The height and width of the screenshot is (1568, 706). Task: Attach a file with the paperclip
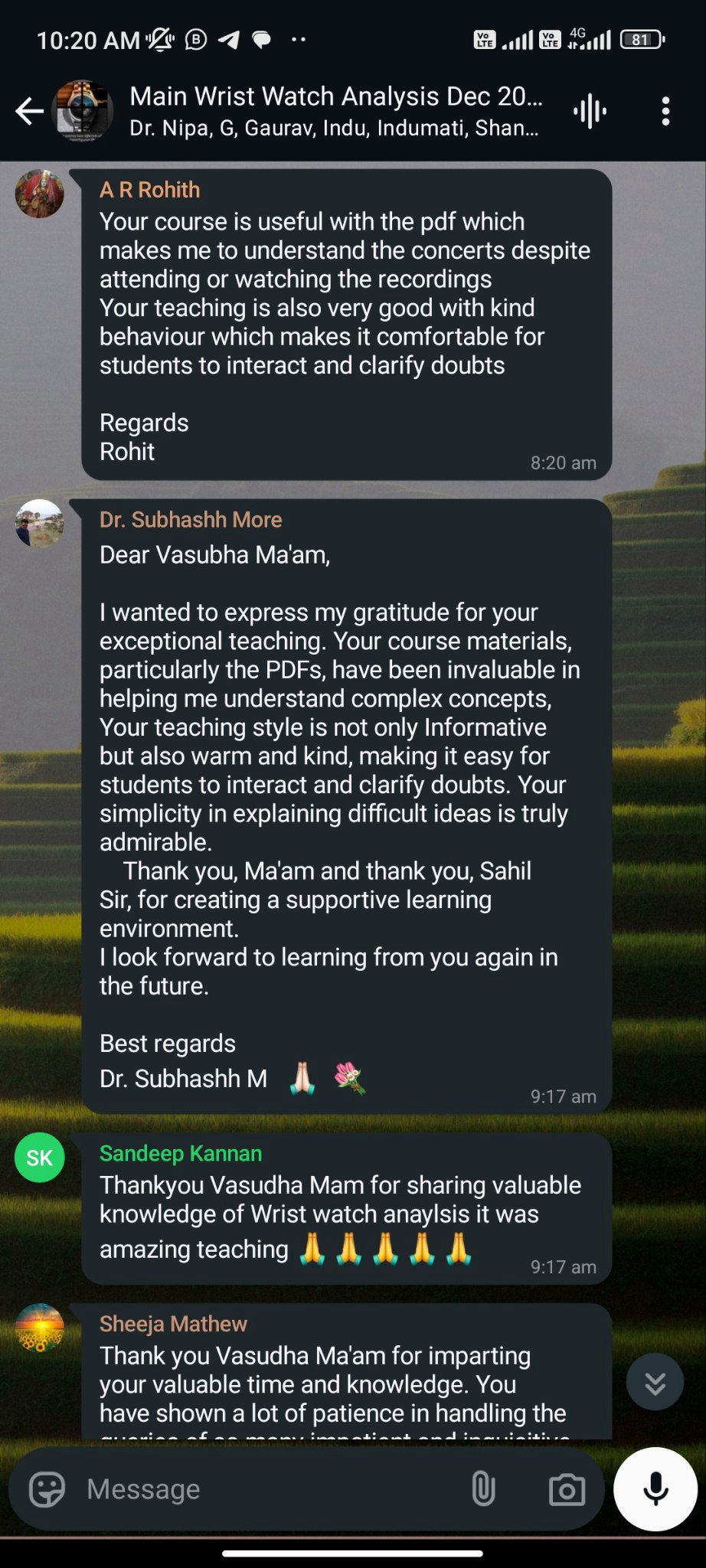(x=484, y=1489)
